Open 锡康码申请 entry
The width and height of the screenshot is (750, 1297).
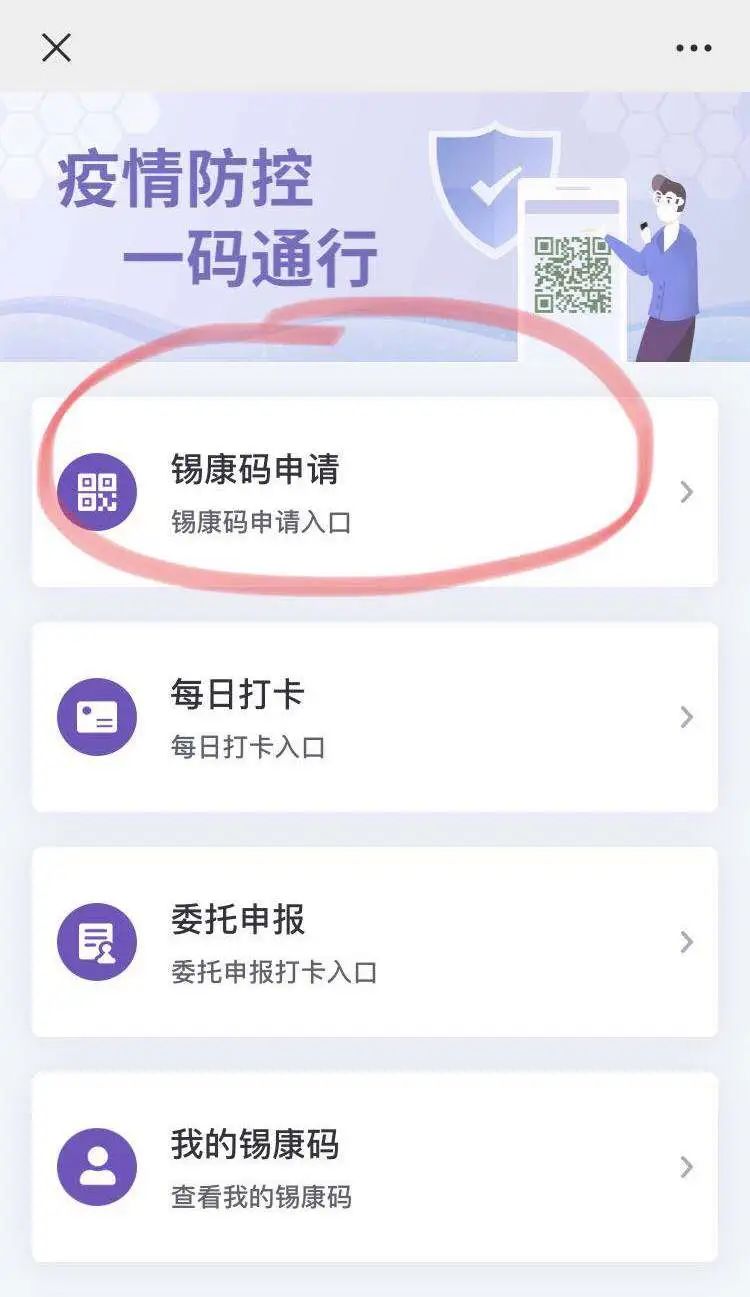click(x=375, y=492)
